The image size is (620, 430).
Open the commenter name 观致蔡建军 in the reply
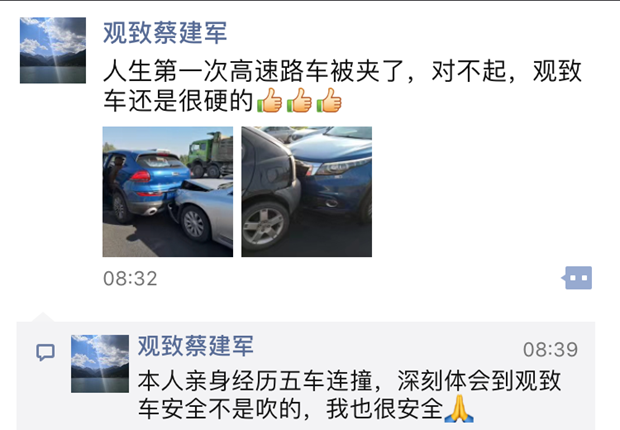tap(195, 346)
